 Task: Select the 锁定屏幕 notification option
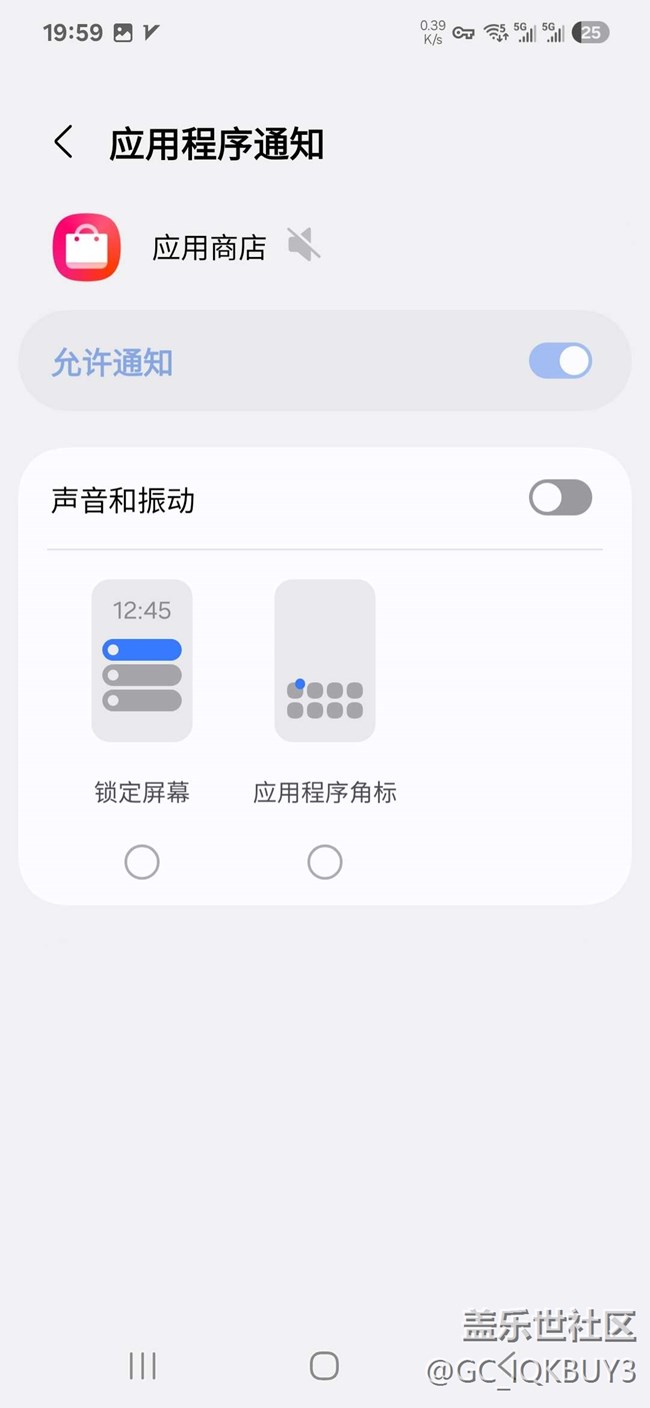(142, 862)
